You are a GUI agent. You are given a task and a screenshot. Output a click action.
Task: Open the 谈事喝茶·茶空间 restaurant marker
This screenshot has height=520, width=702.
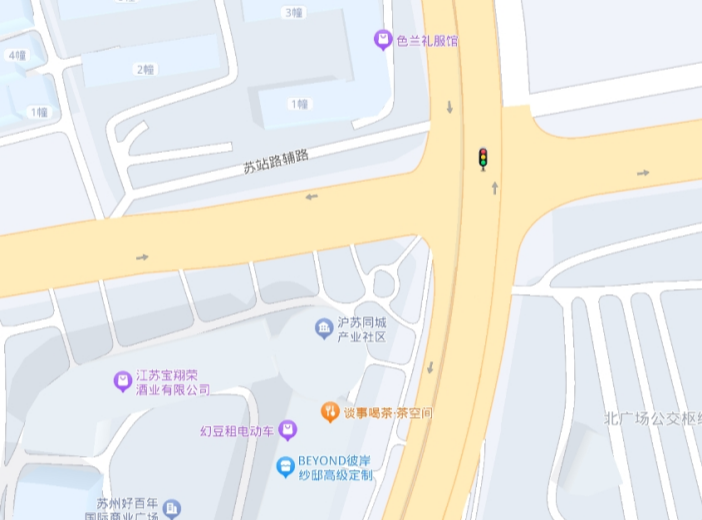click(329, 411)
